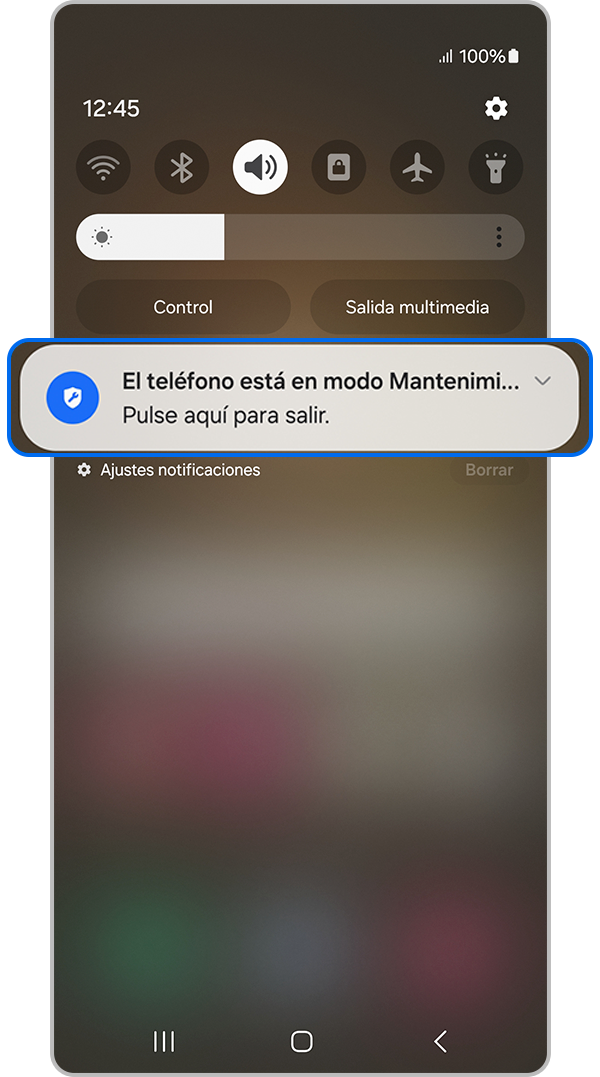Open the Control button
The height and width of the screenshot is (1077, 600).
[x=183, y=307]
